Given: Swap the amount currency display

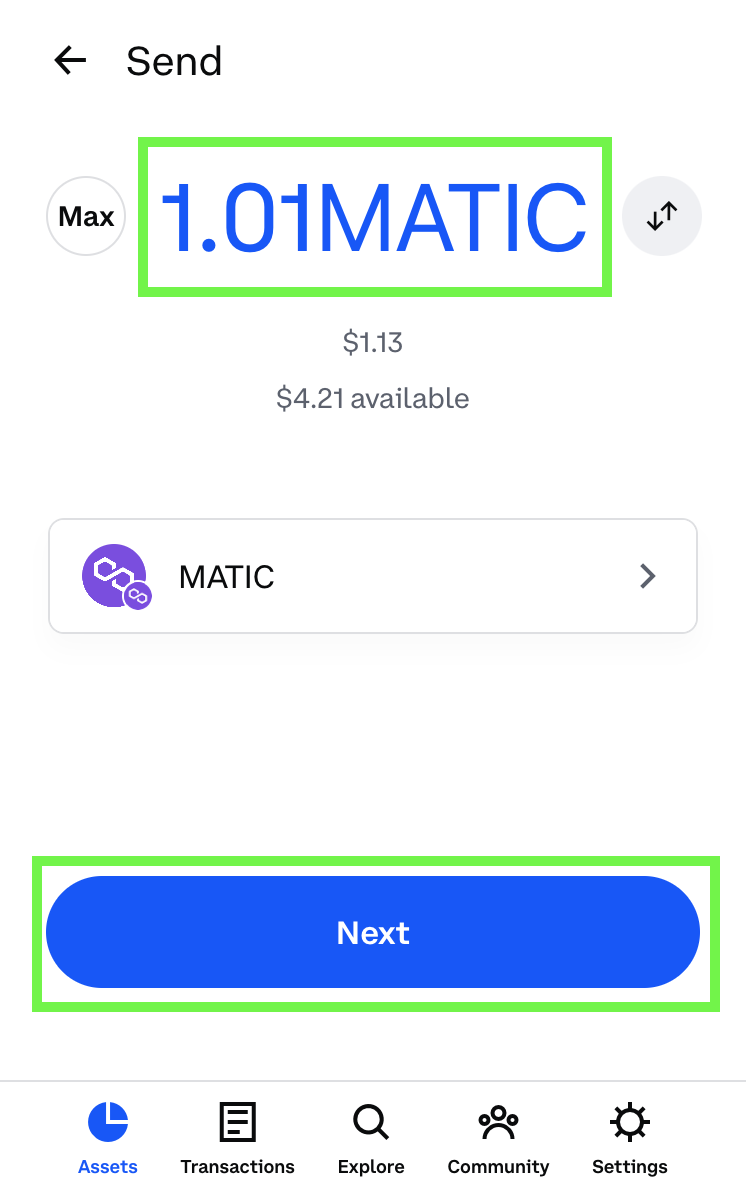Looking at the screenshot, I should [x=661, y=216].
